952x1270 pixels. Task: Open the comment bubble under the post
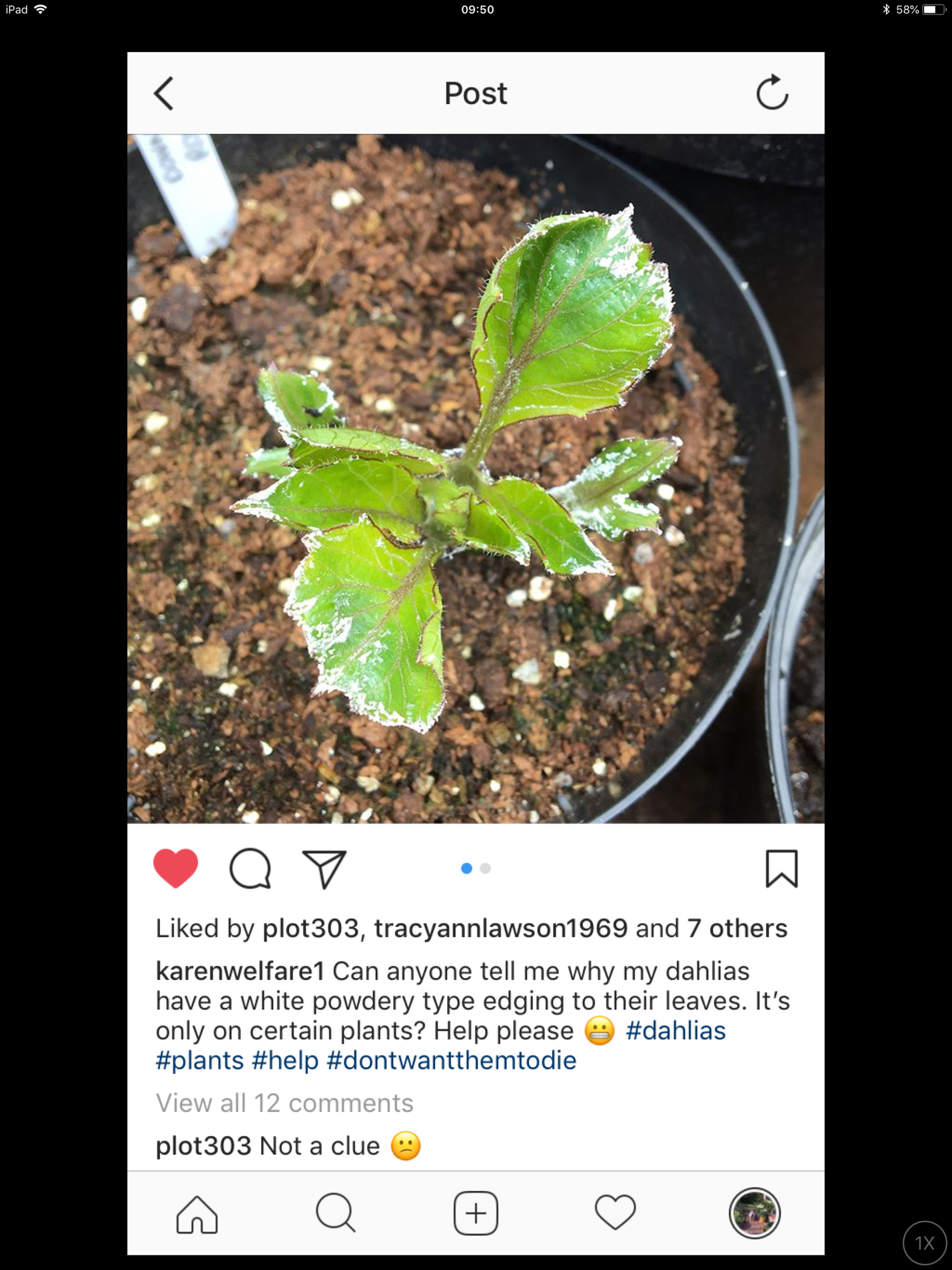[x=250, y=868]
